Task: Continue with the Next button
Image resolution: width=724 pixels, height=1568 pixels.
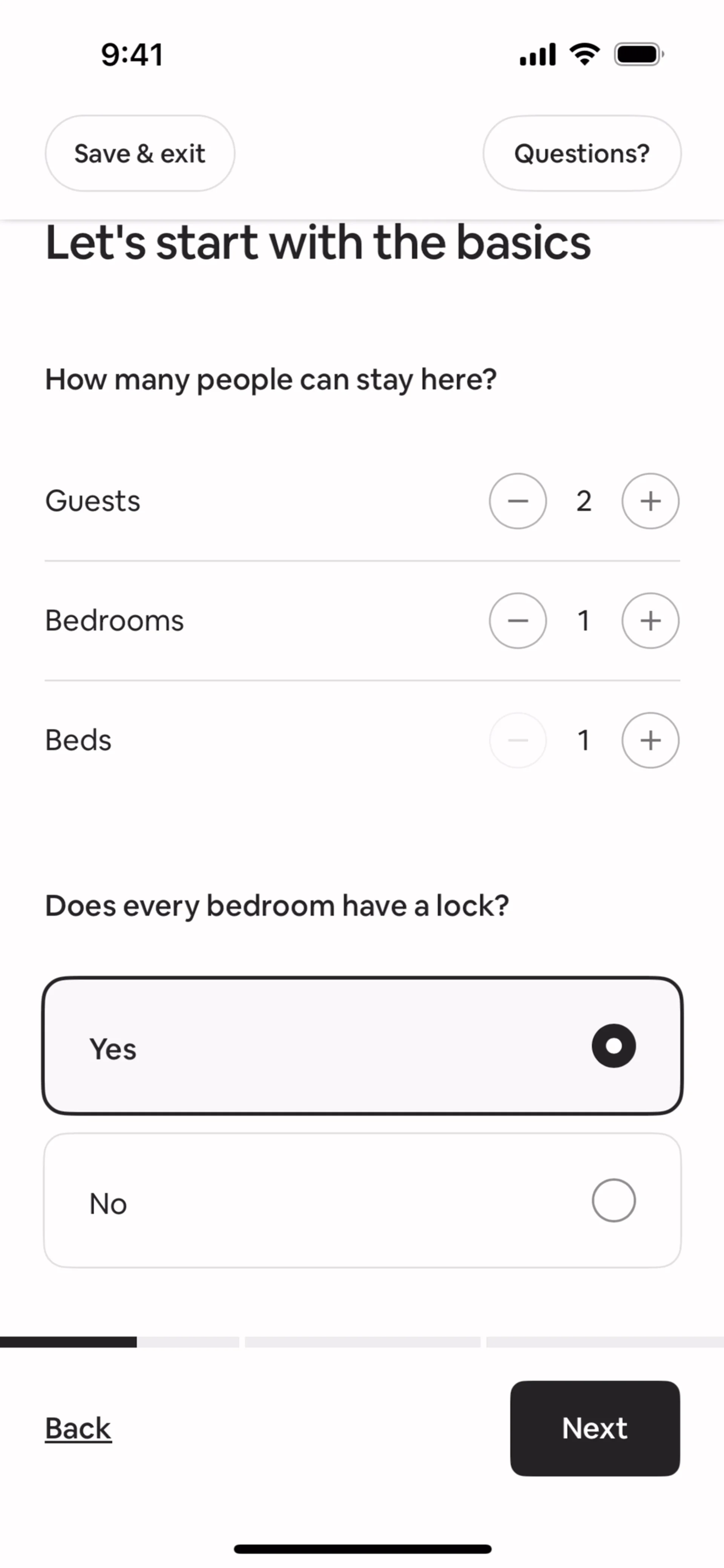Action: [595, 1428]
